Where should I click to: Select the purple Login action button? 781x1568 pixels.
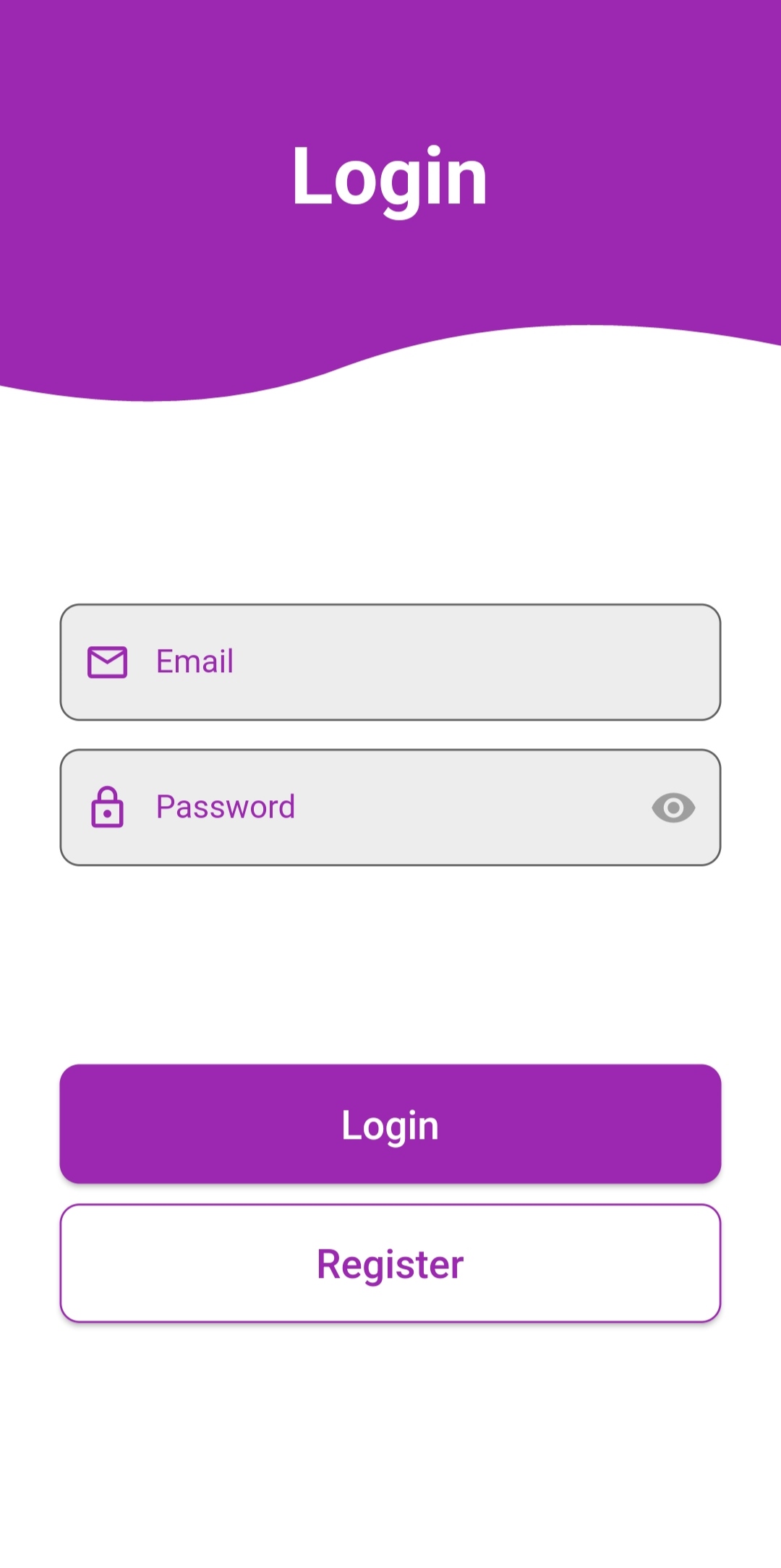click(390, 1124)
